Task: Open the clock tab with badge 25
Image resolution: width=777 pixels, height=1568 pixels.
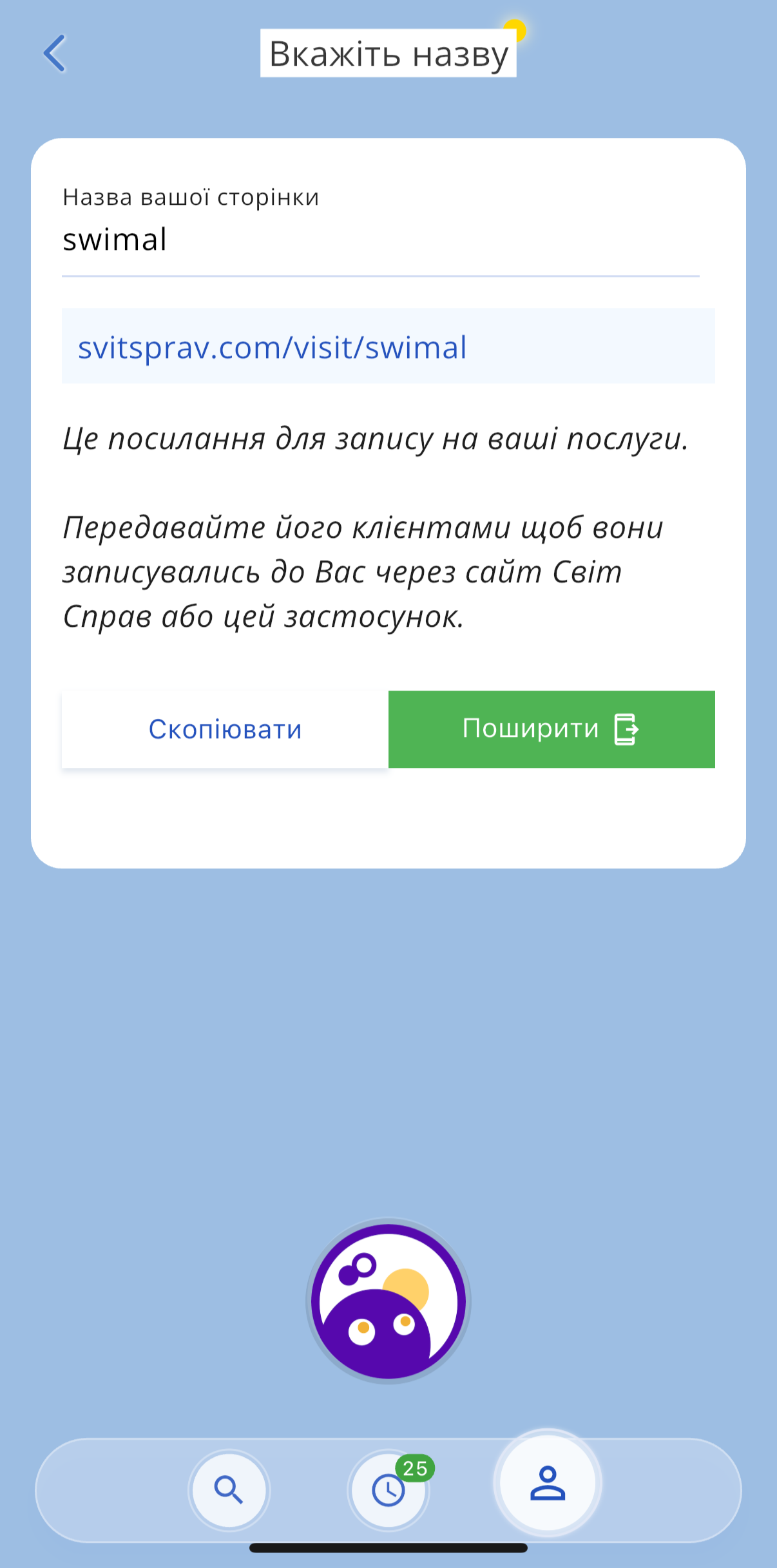Action: pos(388,1489)
